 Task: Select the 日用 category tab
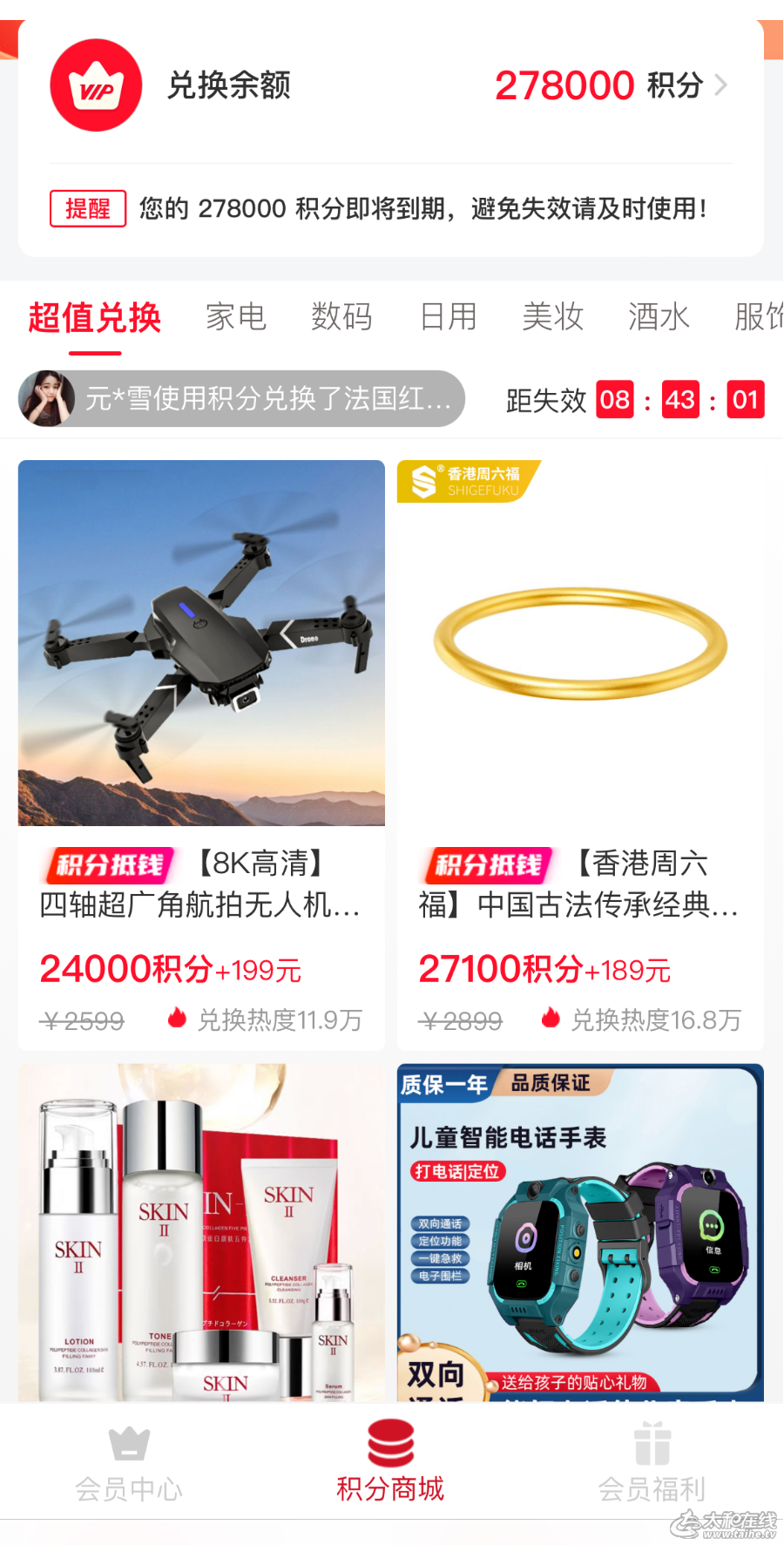click(448, 317)
